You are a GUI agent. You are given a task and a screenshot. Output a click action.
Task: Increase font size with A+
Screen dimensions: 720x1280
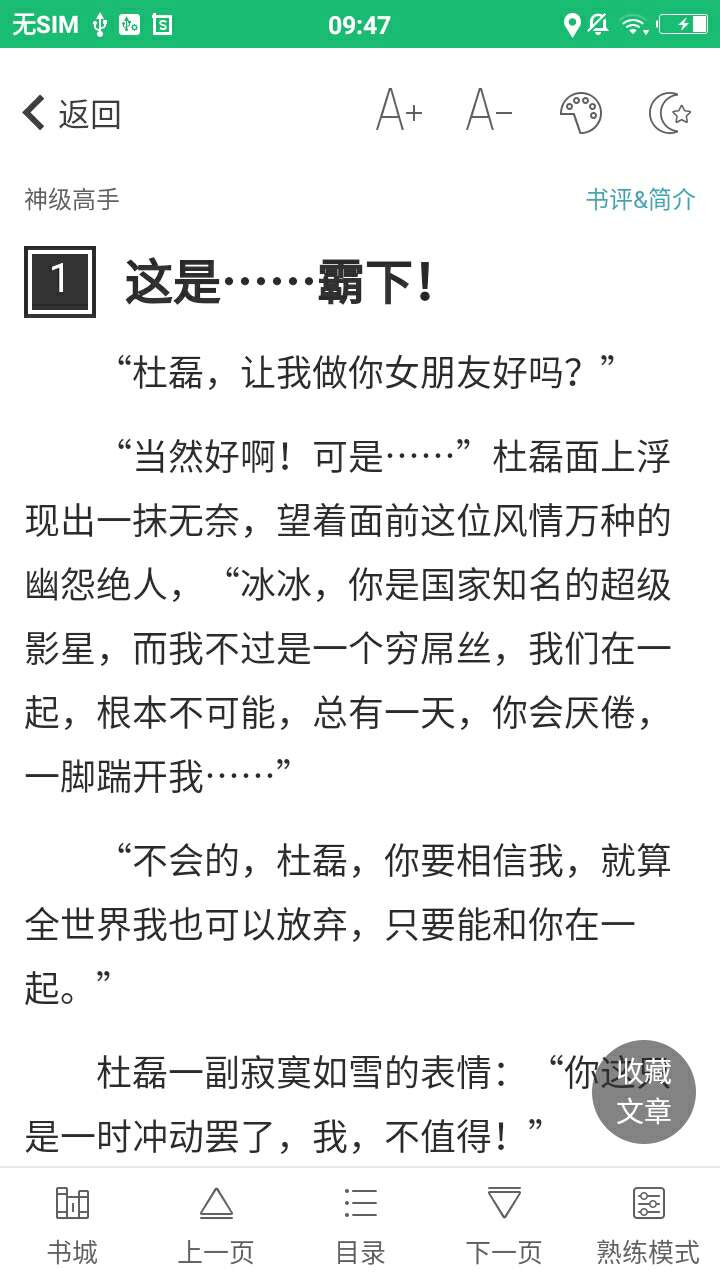click(x=399, y=111)
